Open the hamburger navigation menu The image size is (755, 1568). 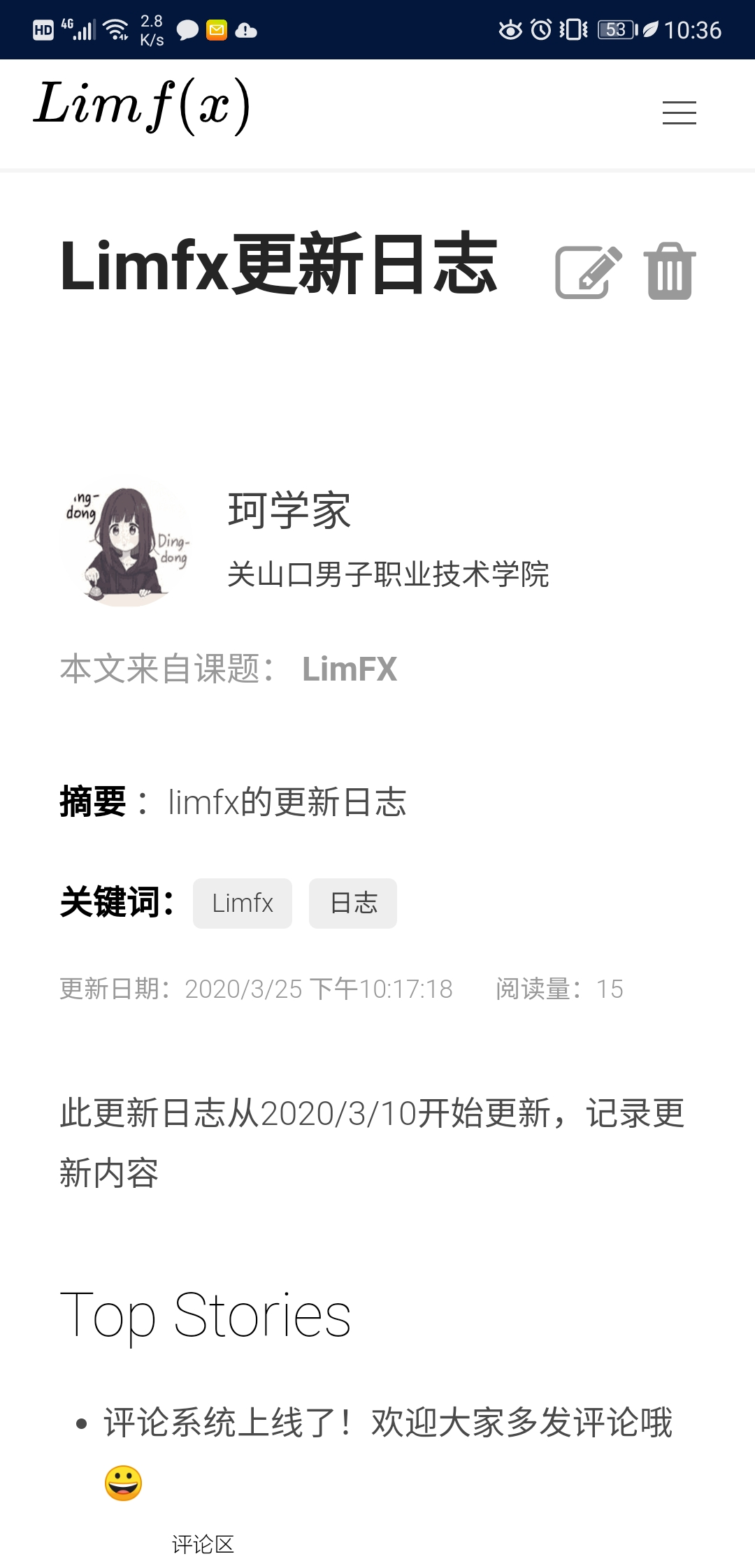tap(679, 113)
